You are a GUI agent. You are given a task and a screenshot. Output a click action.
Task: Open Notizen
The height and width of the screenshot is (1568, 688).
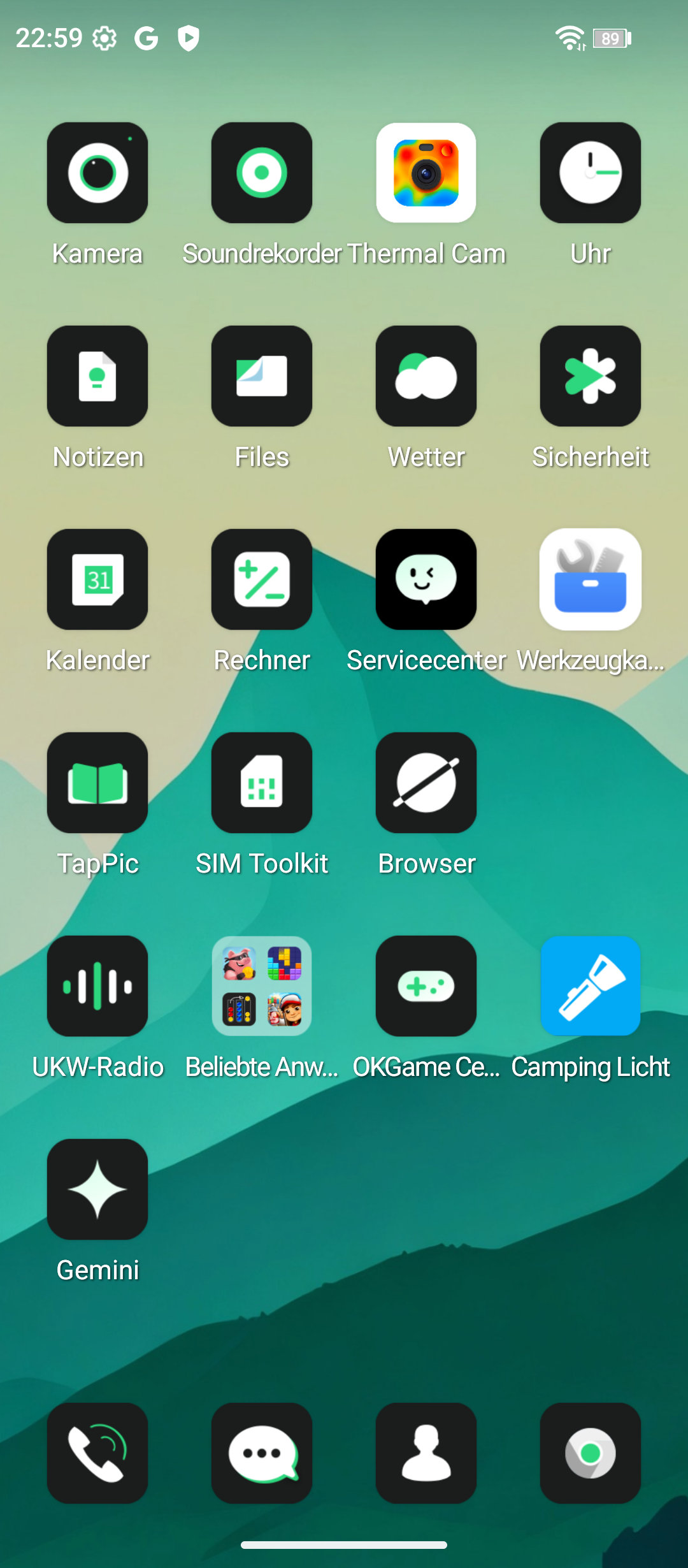pyautogui.click(x=97, y=376)
